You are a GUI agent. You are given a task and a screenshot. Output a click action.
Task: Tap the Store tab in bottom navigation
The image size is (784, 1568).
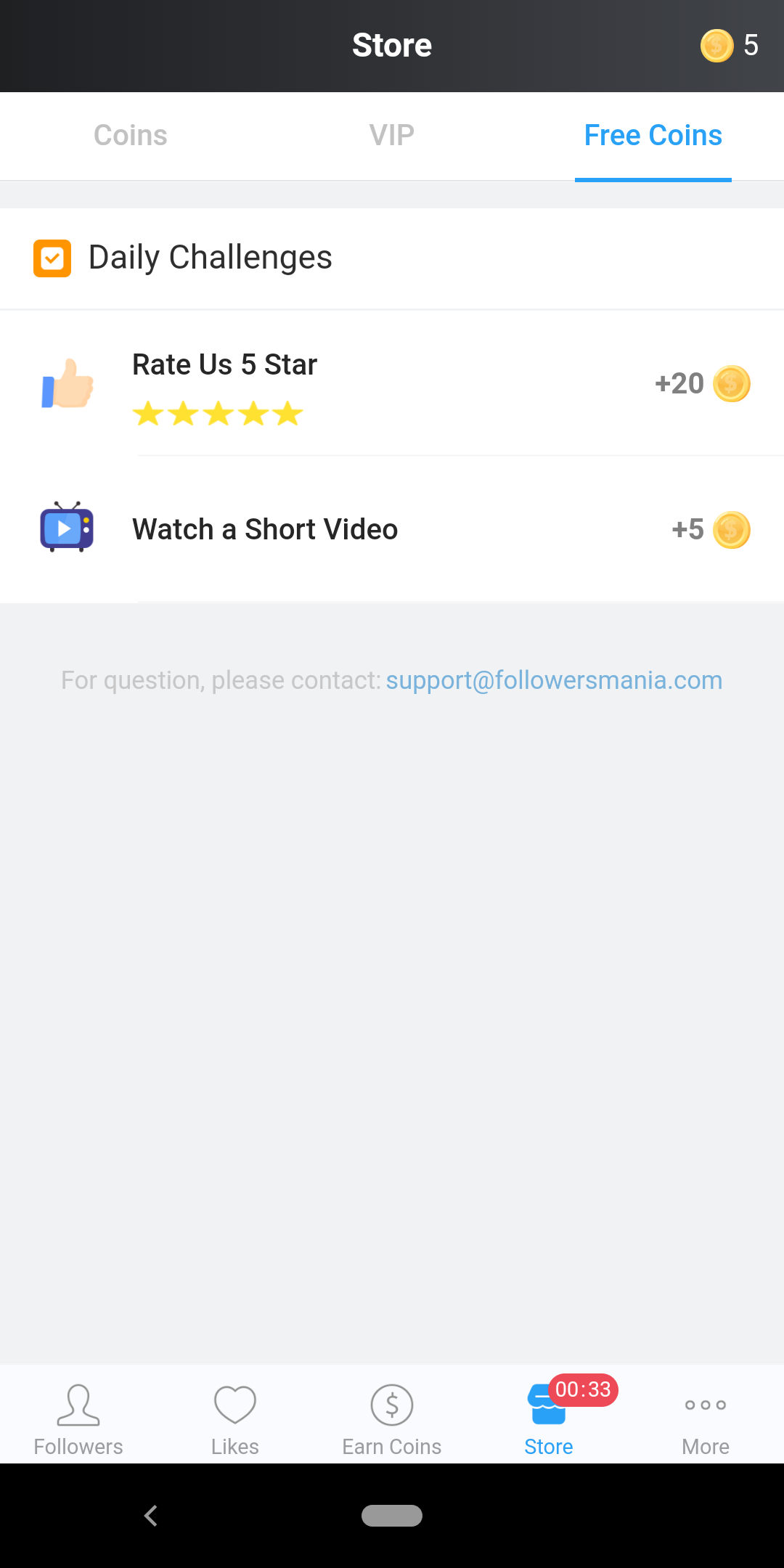point(549,1421)
